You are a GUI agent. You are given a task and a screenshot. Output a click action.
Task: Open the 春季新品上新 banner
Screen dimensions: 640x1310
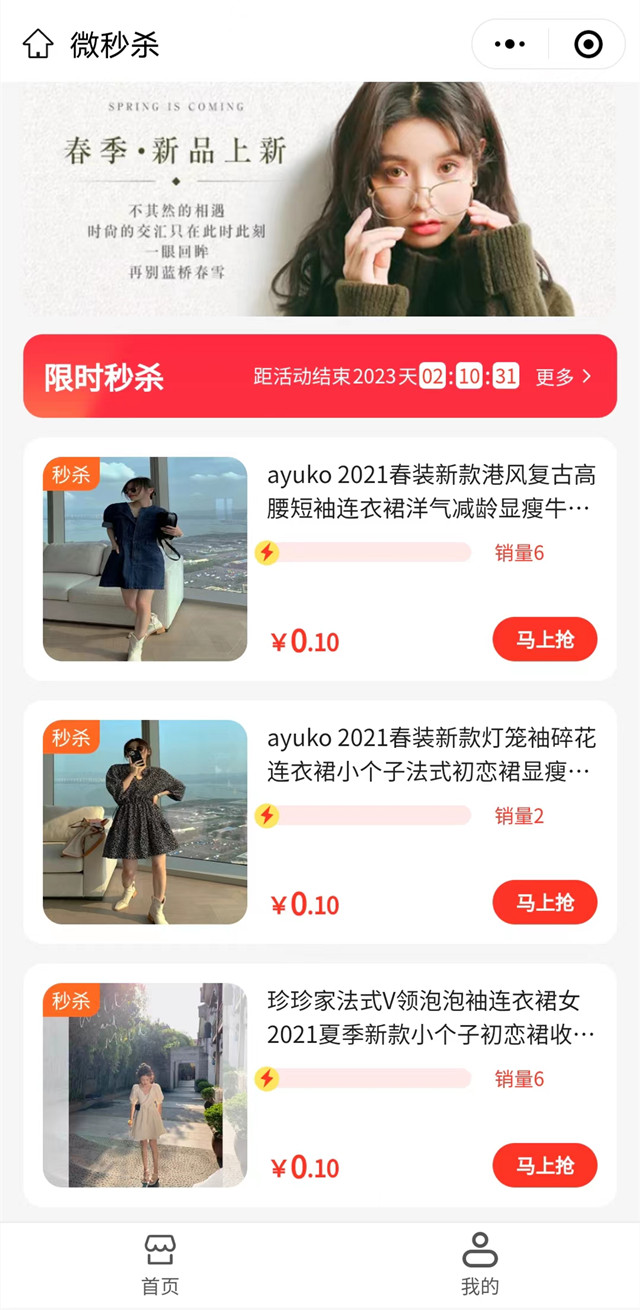click(x=320, y=199)
